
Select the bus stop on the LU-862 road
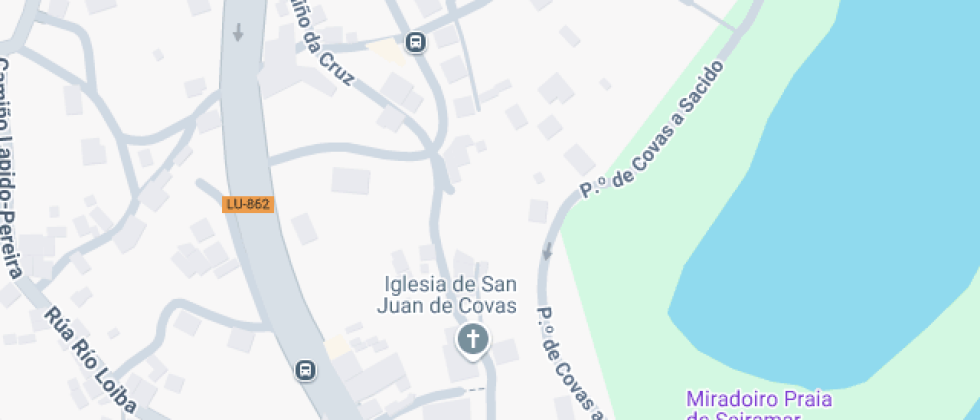(x=305, y=370)
